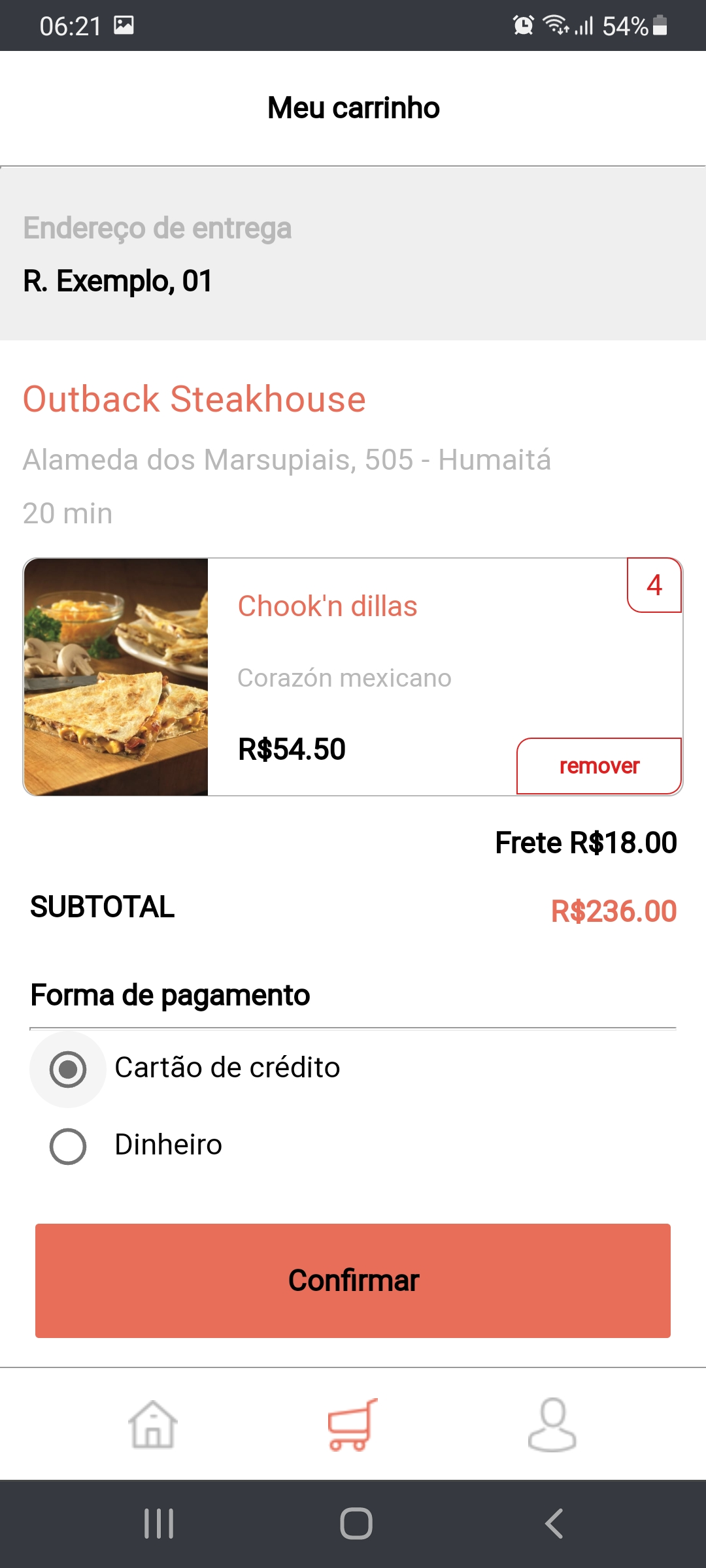Screen dimensions: 706x1568
Task: Remove Chook'n dillas from cart
Action: coord(599,766)
